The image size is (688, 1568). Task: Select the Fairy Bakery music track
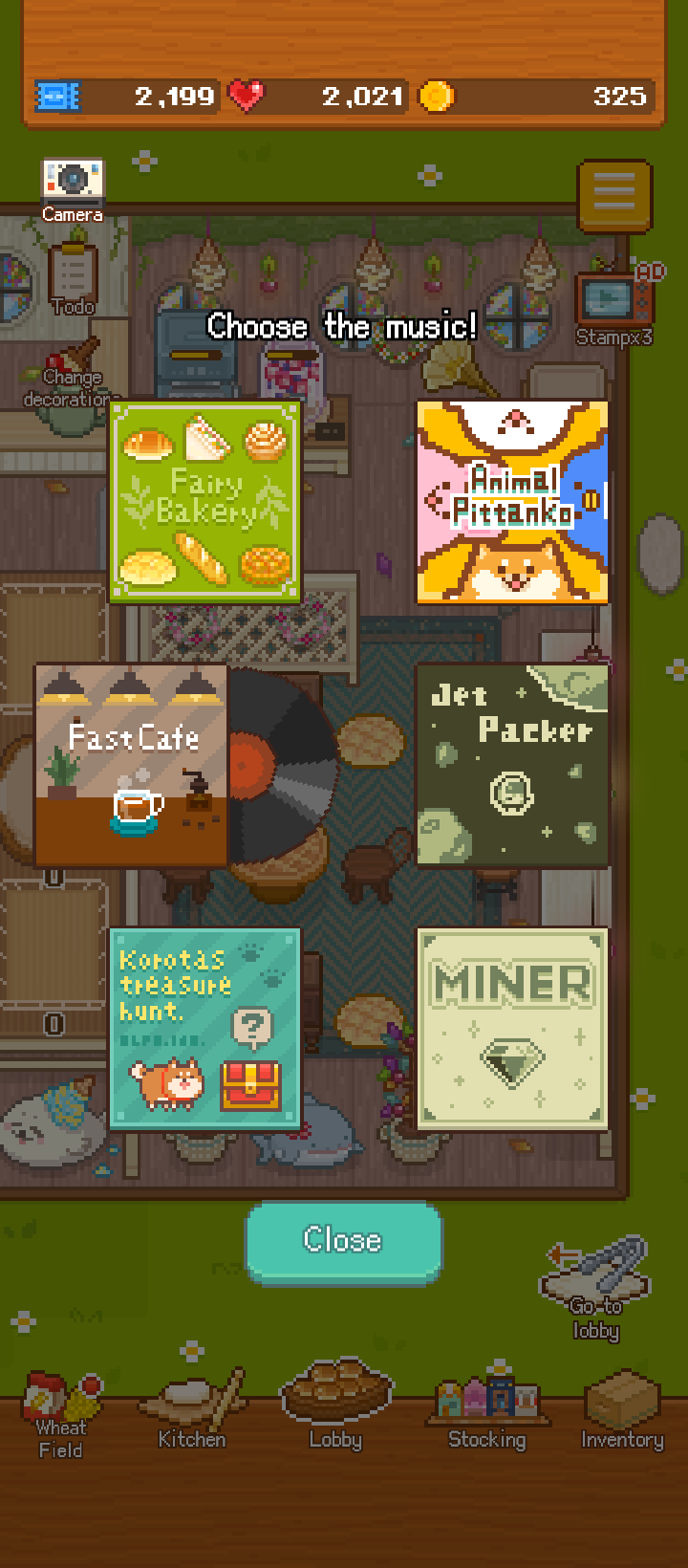(x=204, y=502)
